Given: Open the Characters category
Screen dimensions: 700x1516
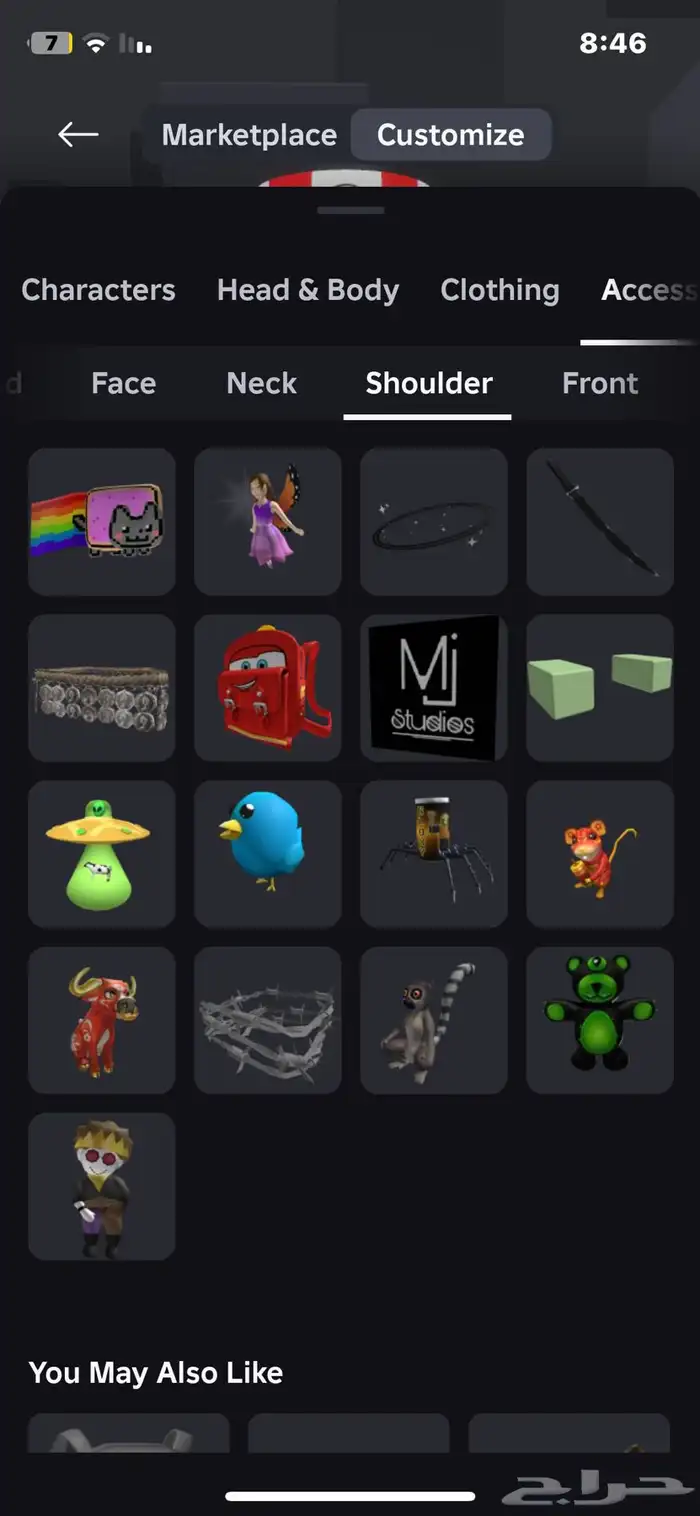Looking at the screenshot, I should point(98,290).
